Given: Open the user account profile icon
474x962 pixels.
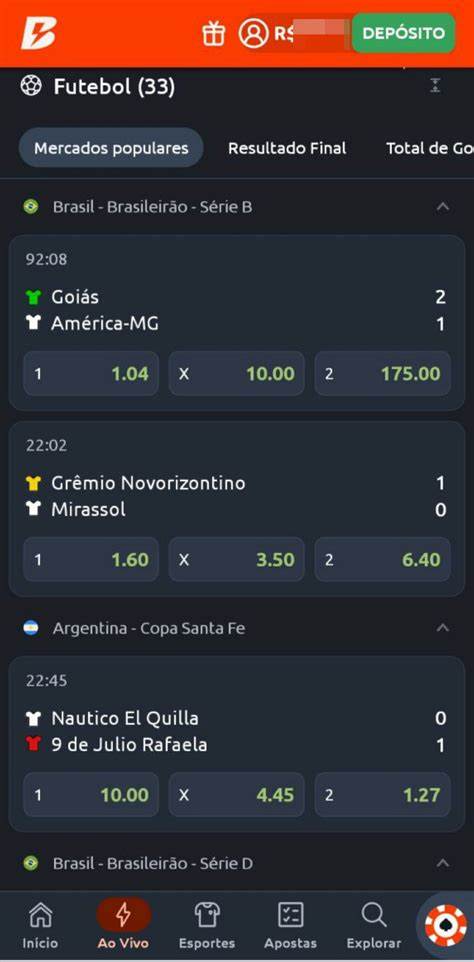Looking at the screenshot, I should click(253, 33).
